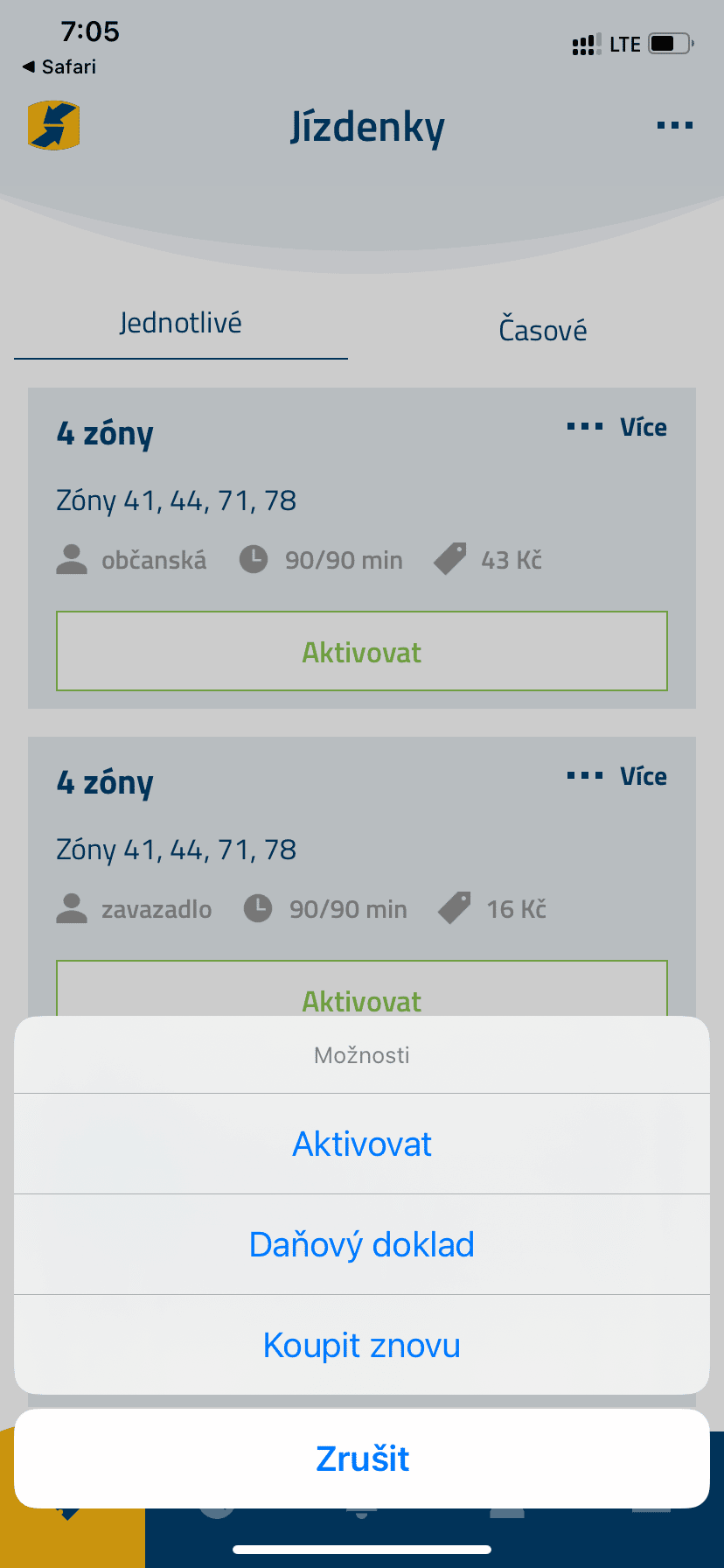Image resolution: width=724 pixels, height=1568 pixels.
Task: Open Daňový doklad option
Action: tap(362, 1244)
